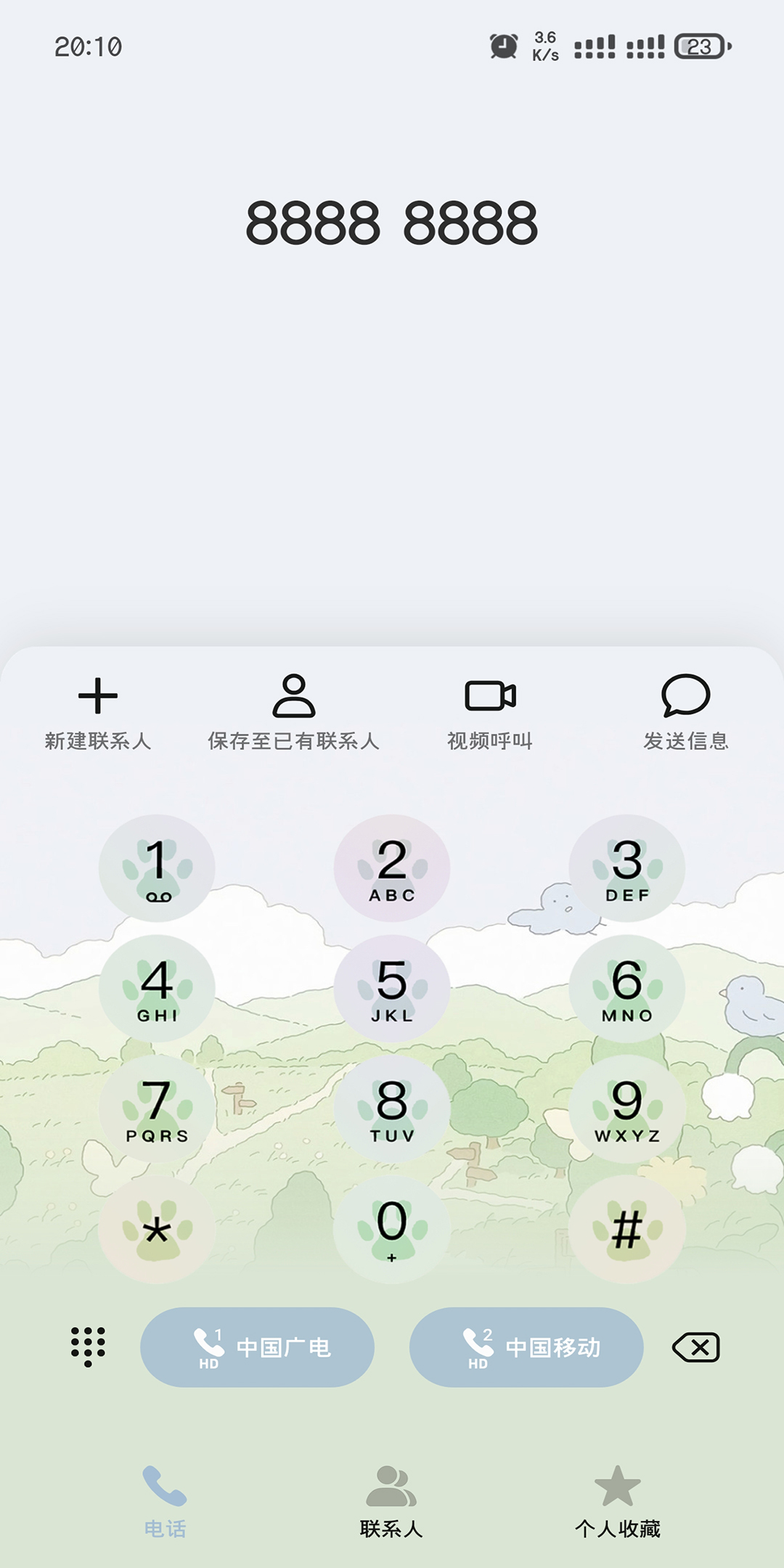
Task: Open 发送信息 to send message
Action: point(685,712)
